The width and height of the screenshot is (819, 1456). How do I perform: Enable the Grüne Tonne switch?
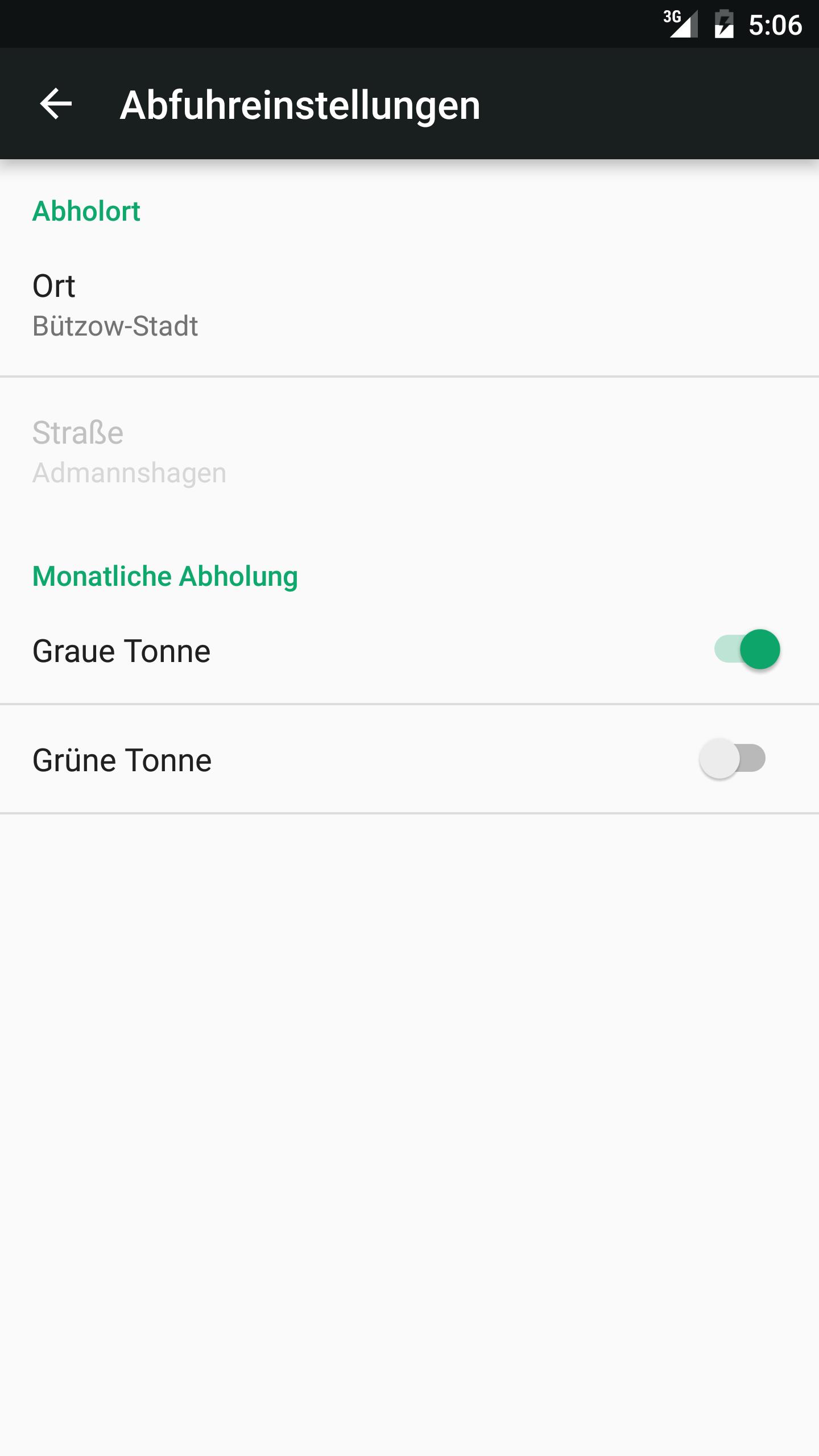click(x=733, y=759)
